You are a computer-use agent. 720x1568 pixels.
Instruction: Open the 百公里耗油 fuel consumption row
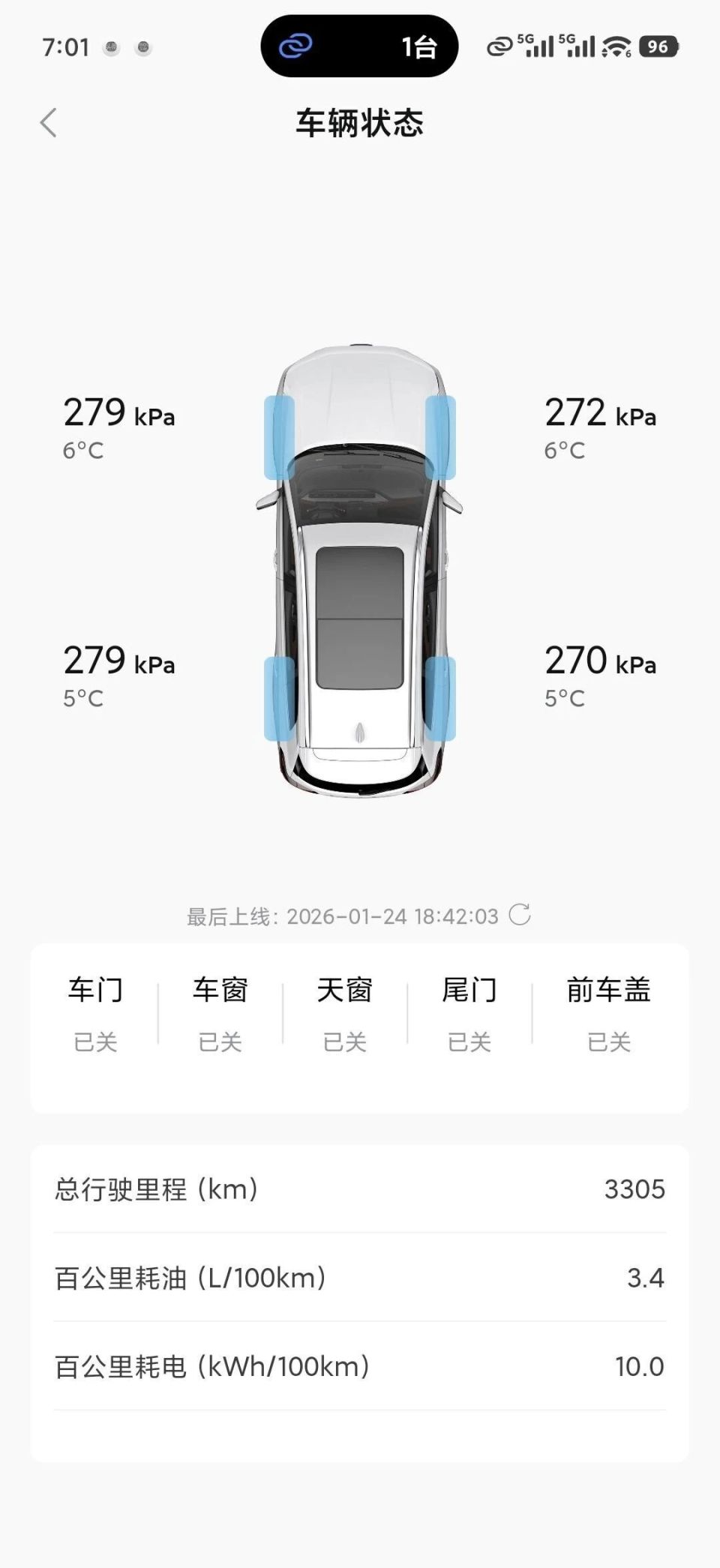pos(360,1279)
